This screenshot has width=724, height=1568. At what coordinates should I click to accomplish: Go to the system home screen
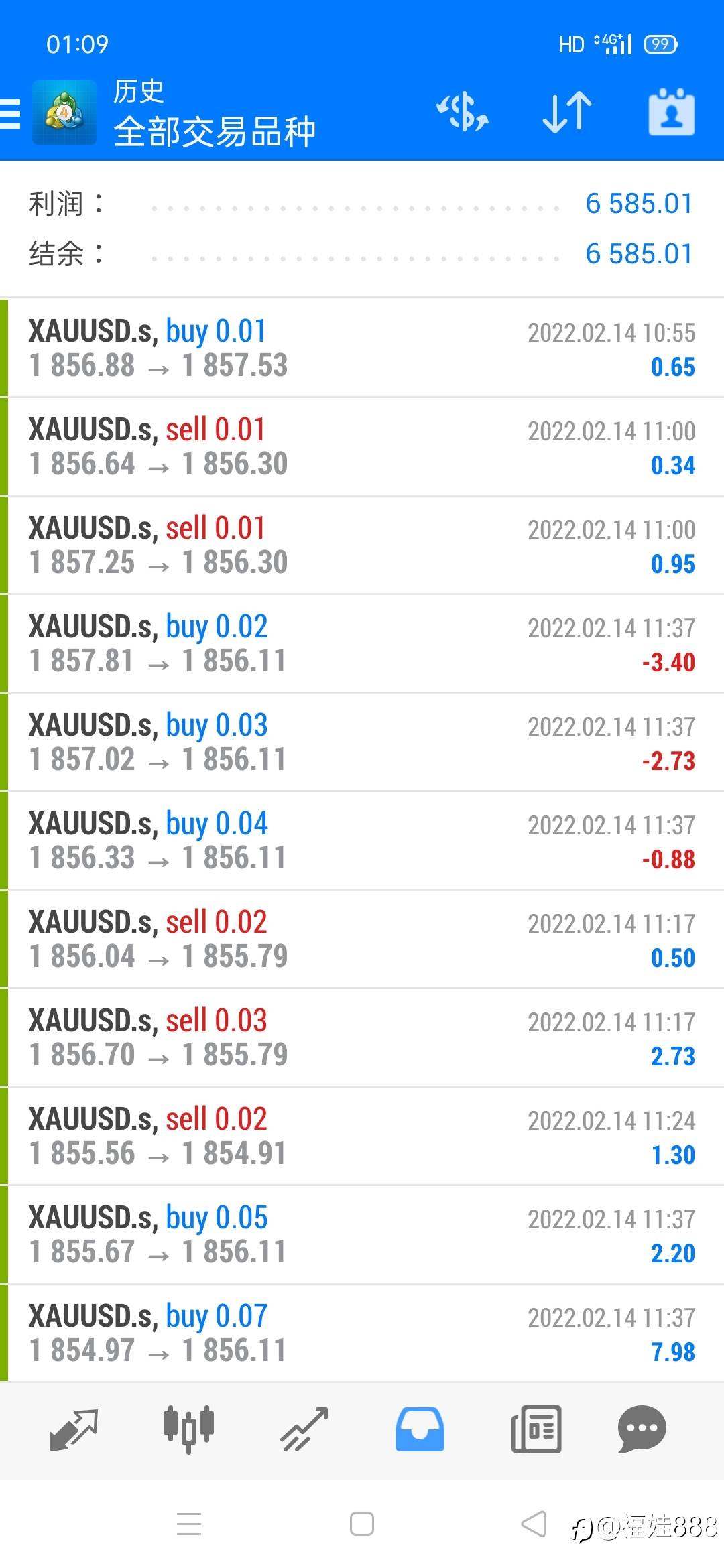[362, 1524]
